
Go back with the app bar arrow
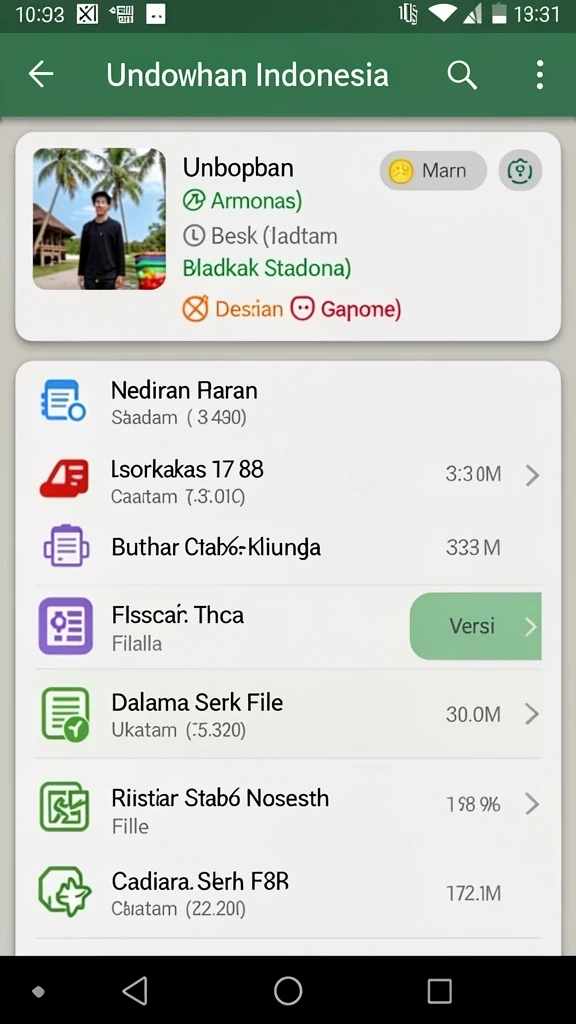[41, 74]
